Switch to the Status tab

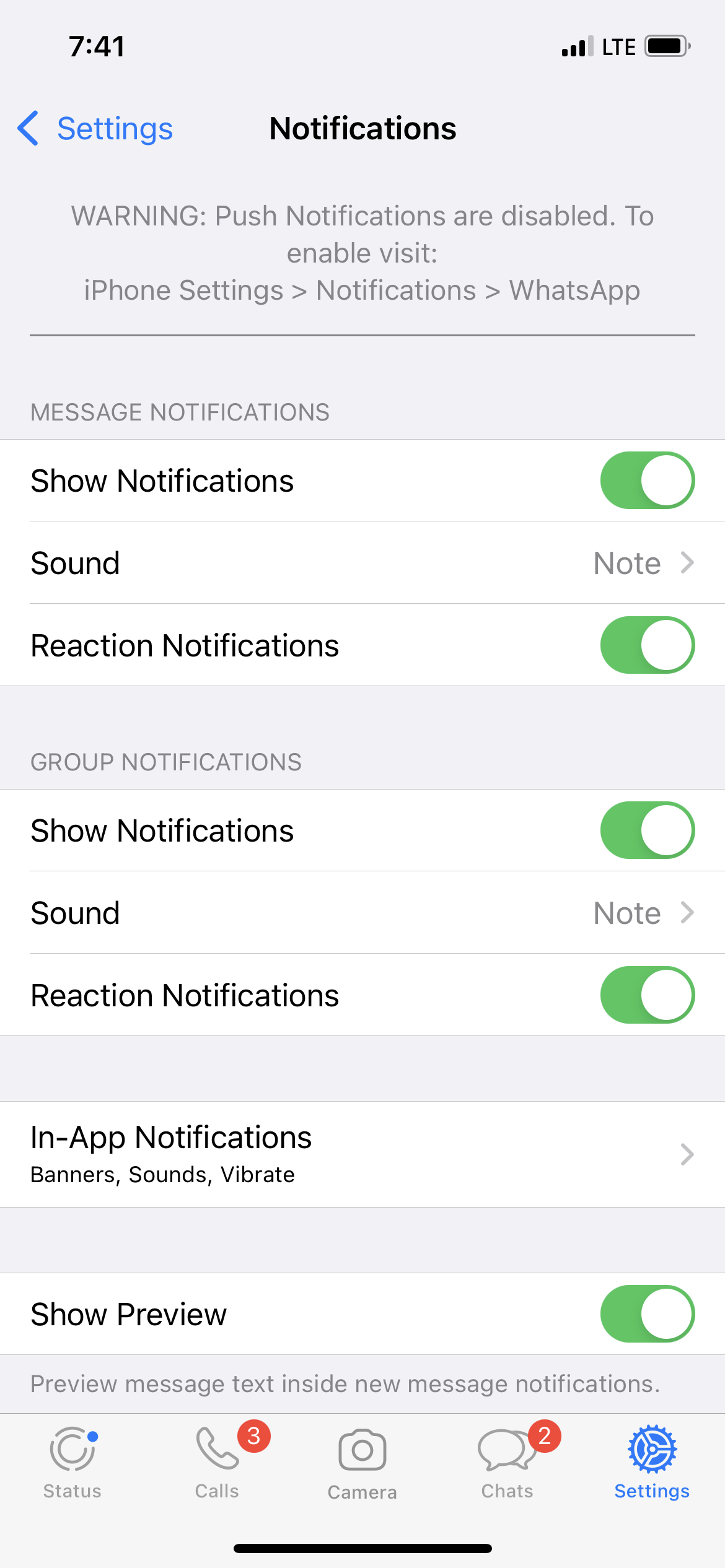tap(72, 1463)
